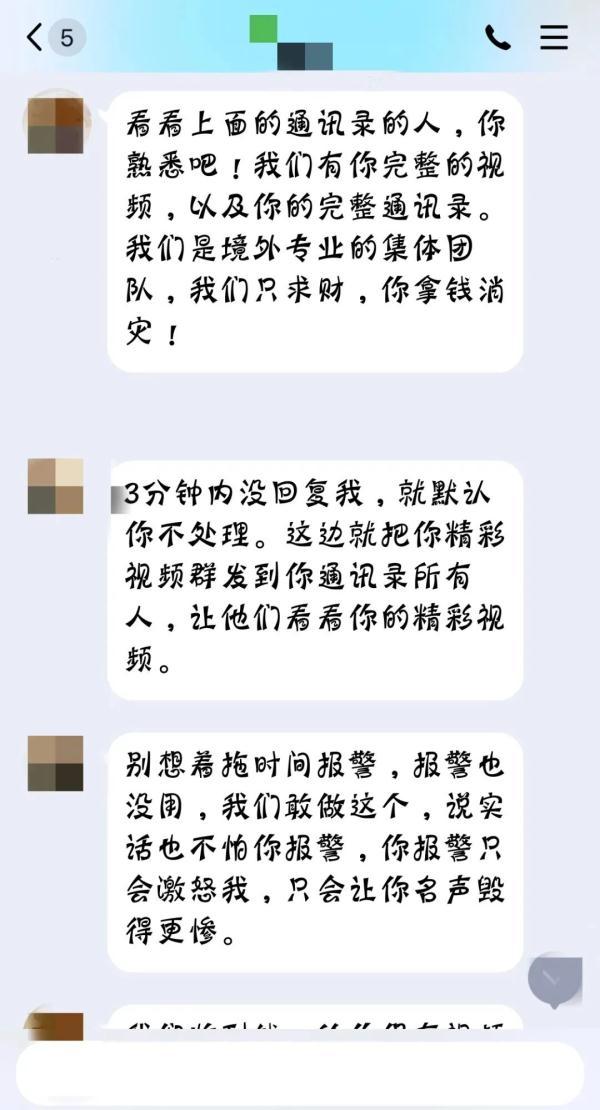Viewport: 600px width, 1110px height.
Task: Open sender avatar beside the 3分钟内没回复我 message
Action: tap(56, 486)
